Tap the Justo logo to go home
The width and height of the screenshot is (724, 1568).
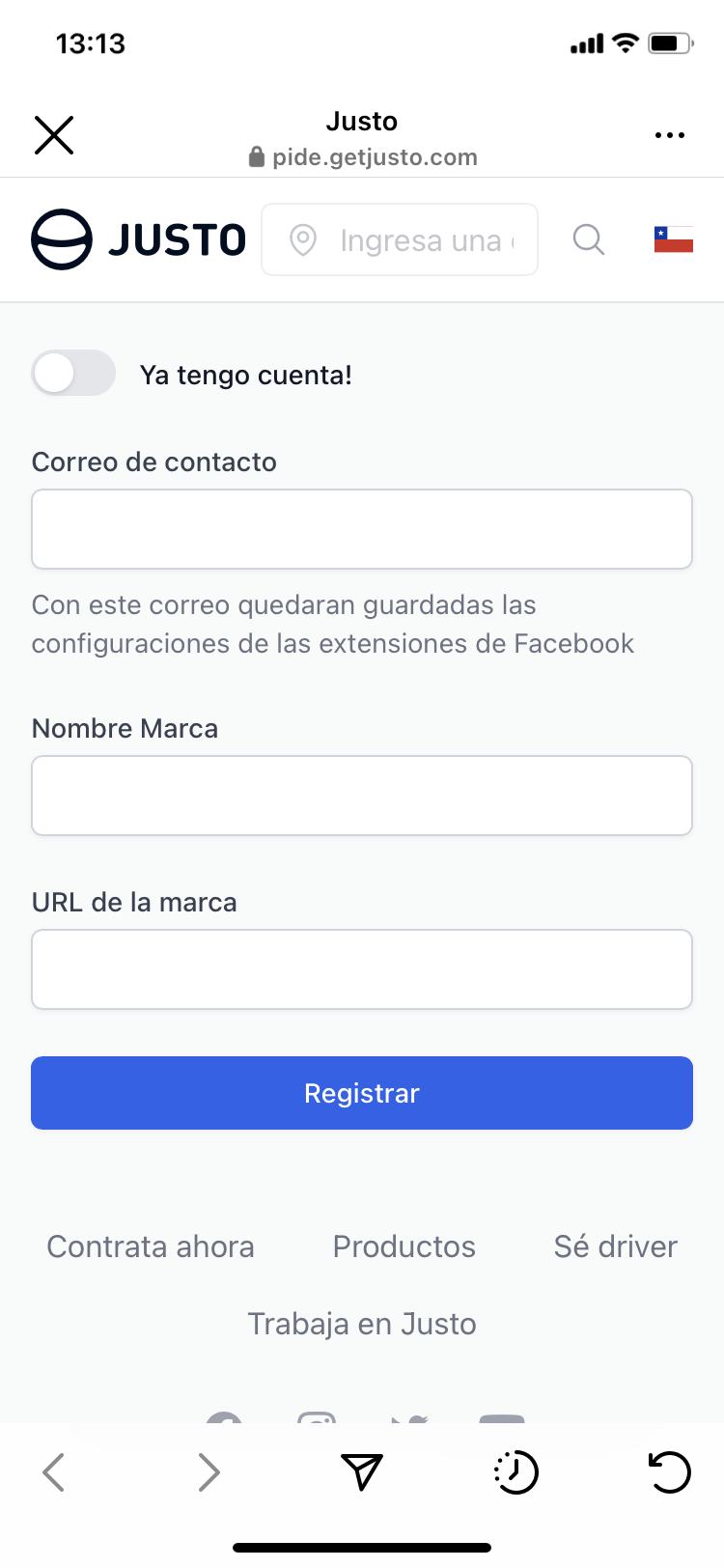pyautogui.click(x=139, y=239)
